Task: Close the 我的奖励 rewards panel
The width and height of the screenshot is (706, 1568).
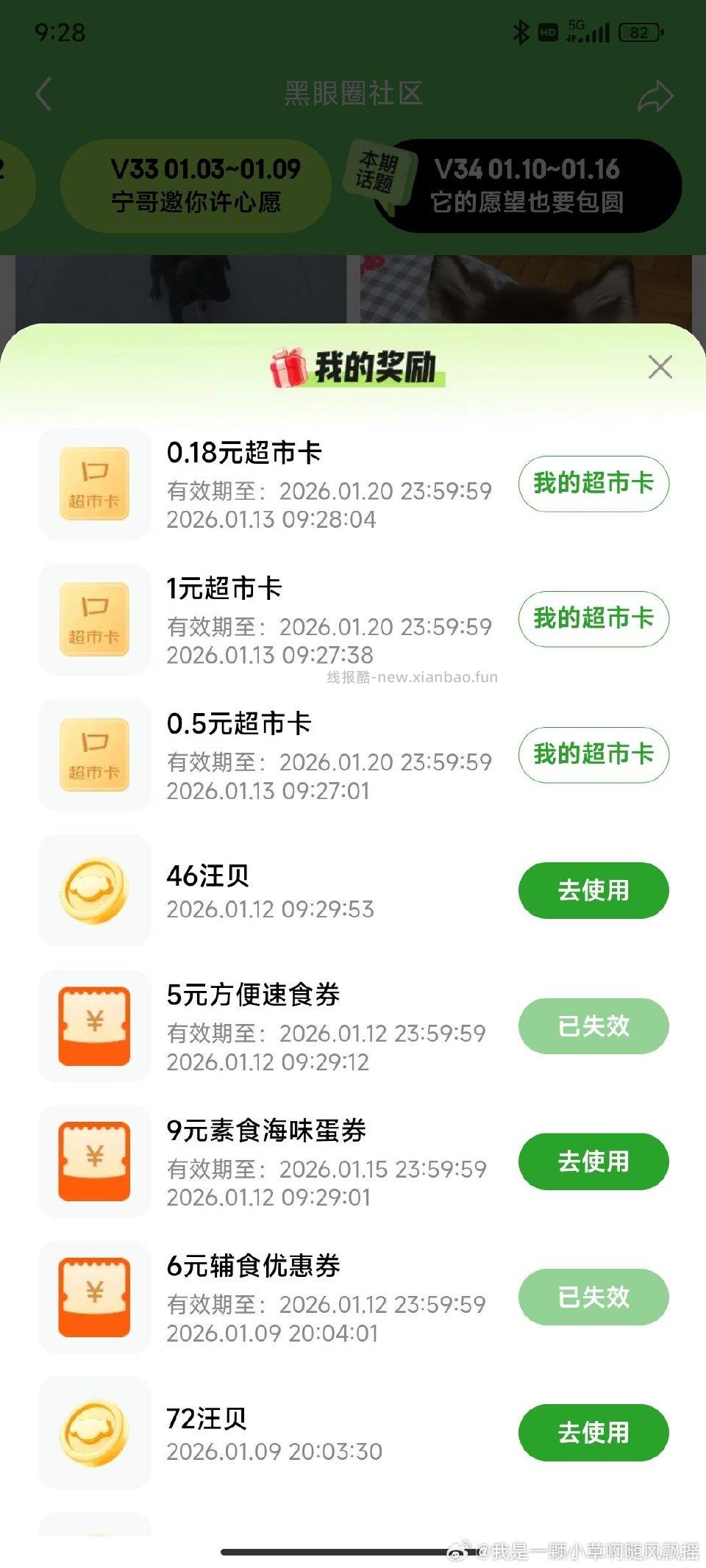Action: (661, 365)
